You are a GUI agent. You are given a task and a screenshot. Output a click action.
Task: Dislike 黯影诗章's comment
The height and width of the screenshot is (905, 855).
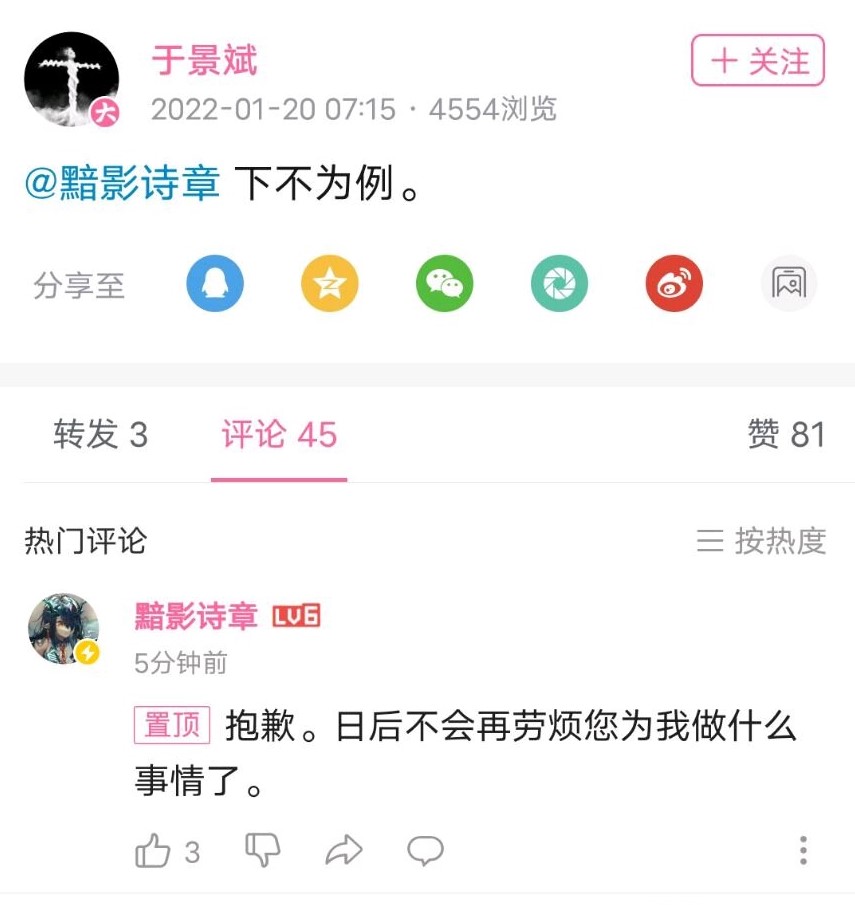coord(263,851)
